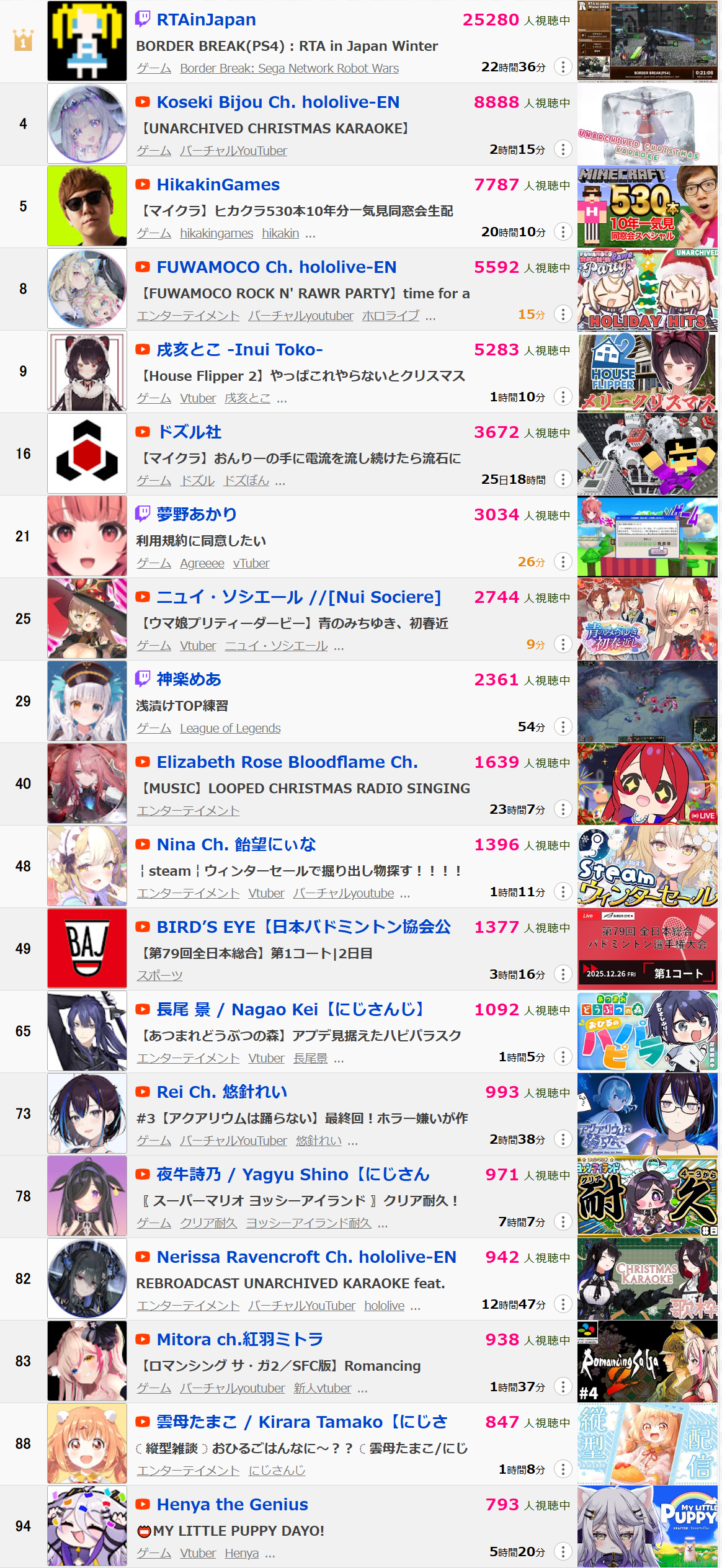The height and width of the screenshot is (1568, 722).
Task: Tap the Agreeee tag under 夢野あかり
Action: (202, 563)
